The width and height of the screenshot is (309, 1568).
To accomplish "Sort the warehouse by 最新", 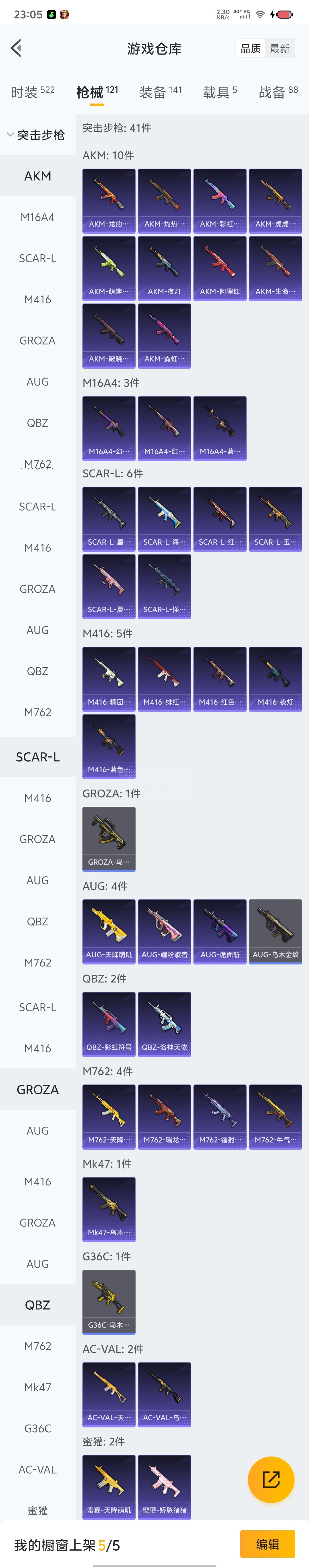I will pyautogui.click(x=280, y=49).
